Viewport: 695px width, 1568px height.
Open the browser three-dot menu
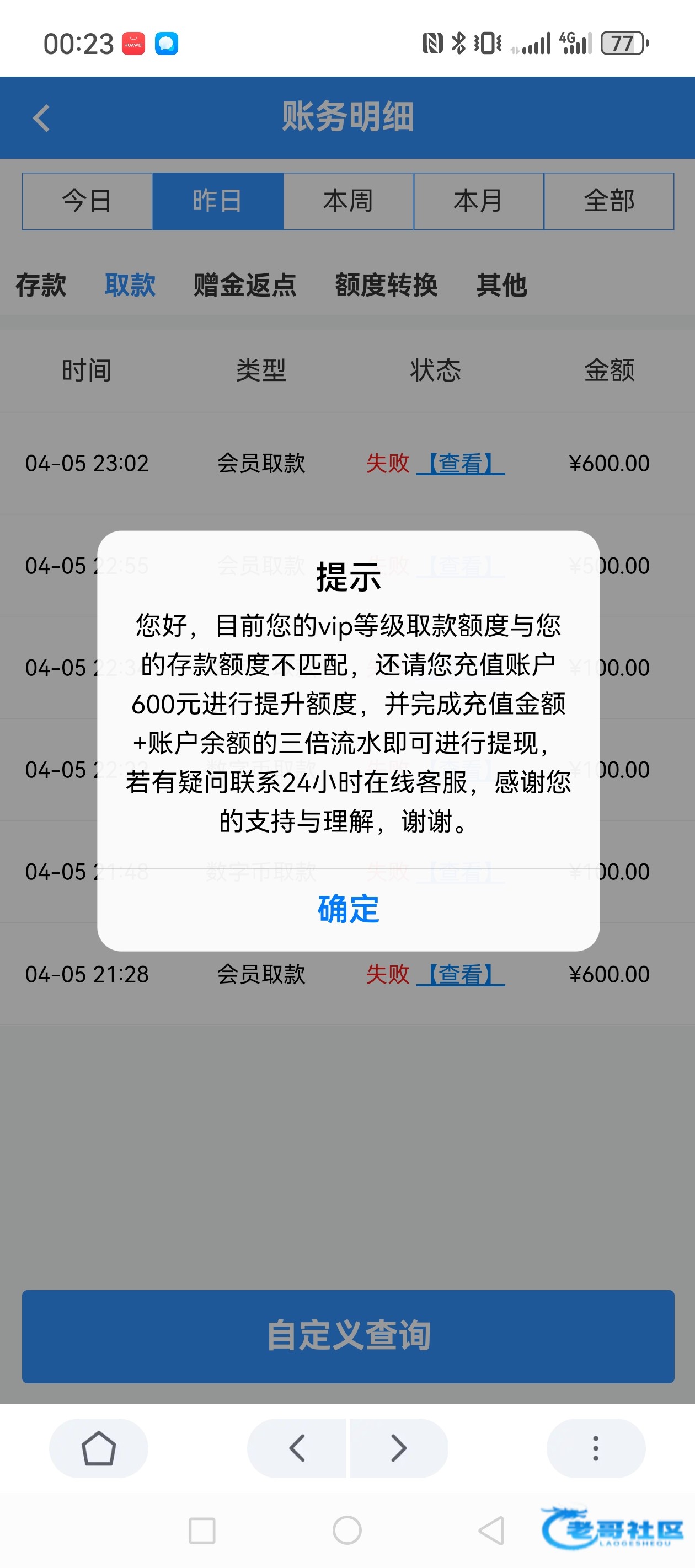pyautogui.click(x=596, y=1448)
